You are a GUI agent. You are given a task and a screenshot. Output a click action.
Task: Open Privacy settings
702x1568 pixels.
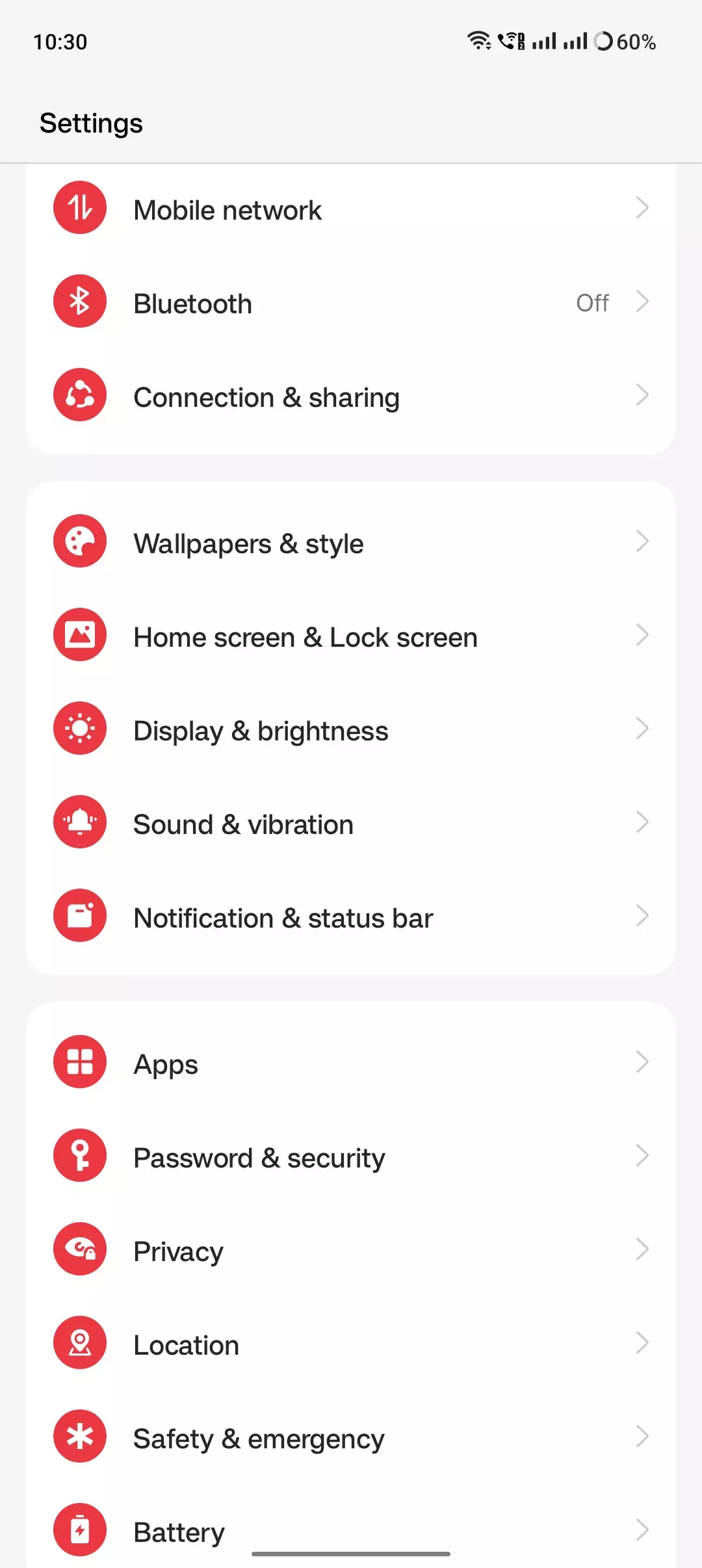point(351,1249)
